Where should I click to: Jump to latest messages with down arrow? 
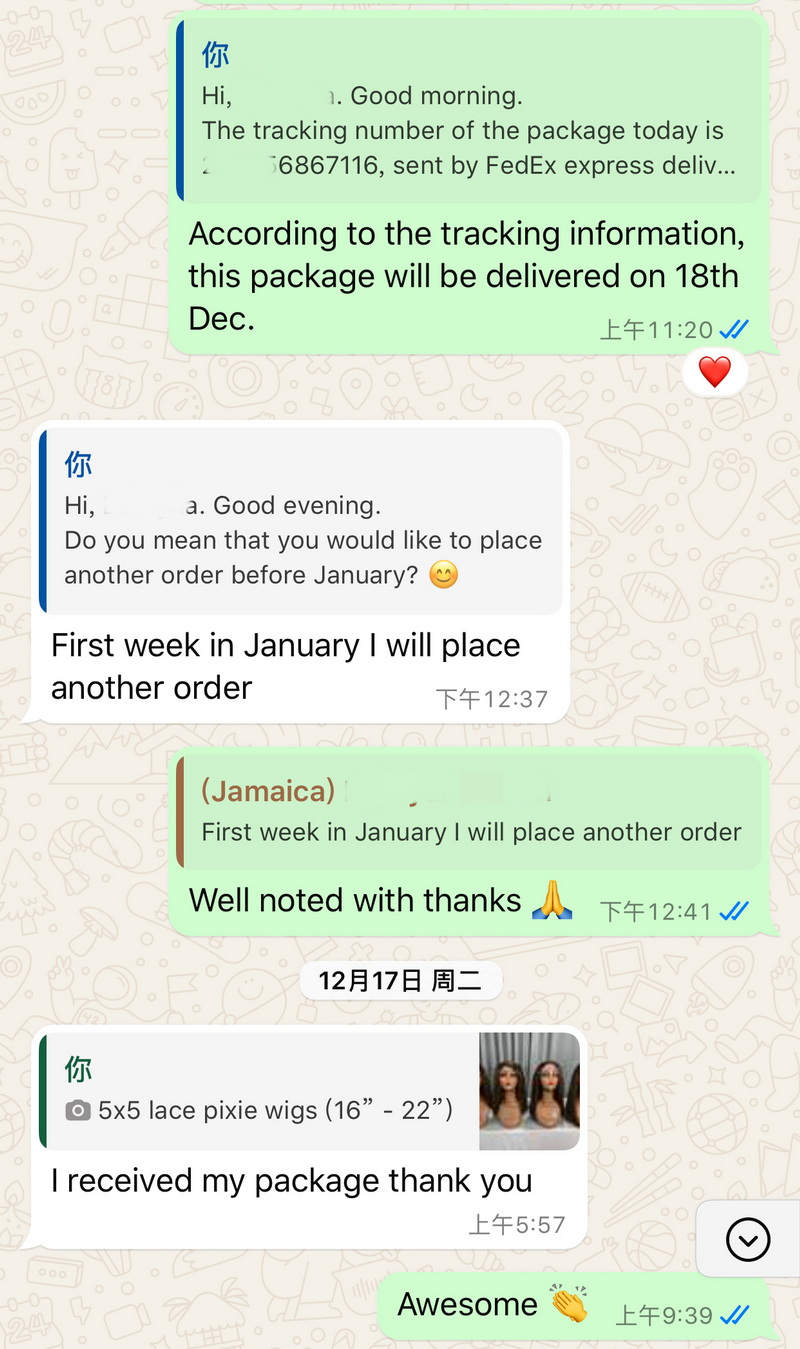[x=747, y=1240]
